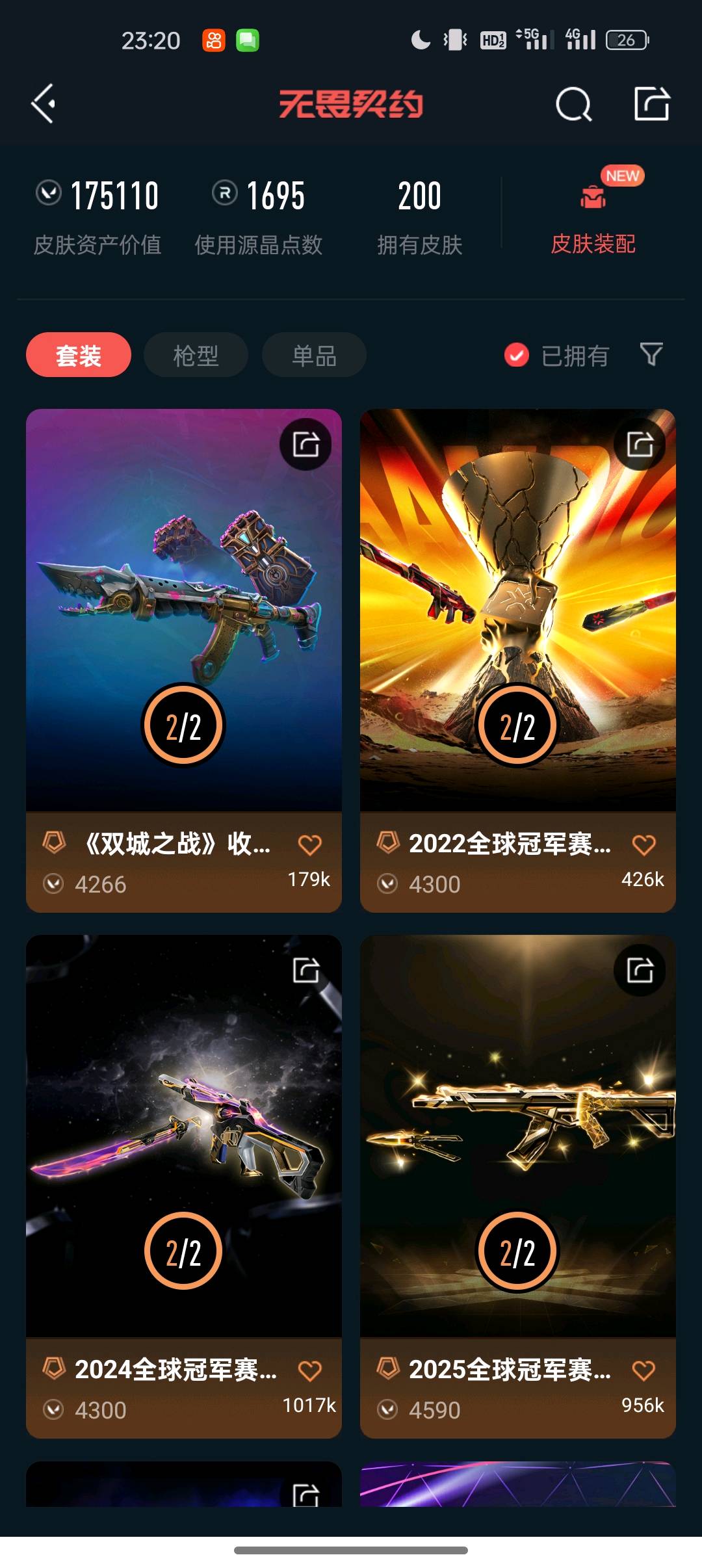Share the 2022全球冠军赛 bundle
Image resolution: width=702 pixels, height=1568 pixels.
[640, 445]
